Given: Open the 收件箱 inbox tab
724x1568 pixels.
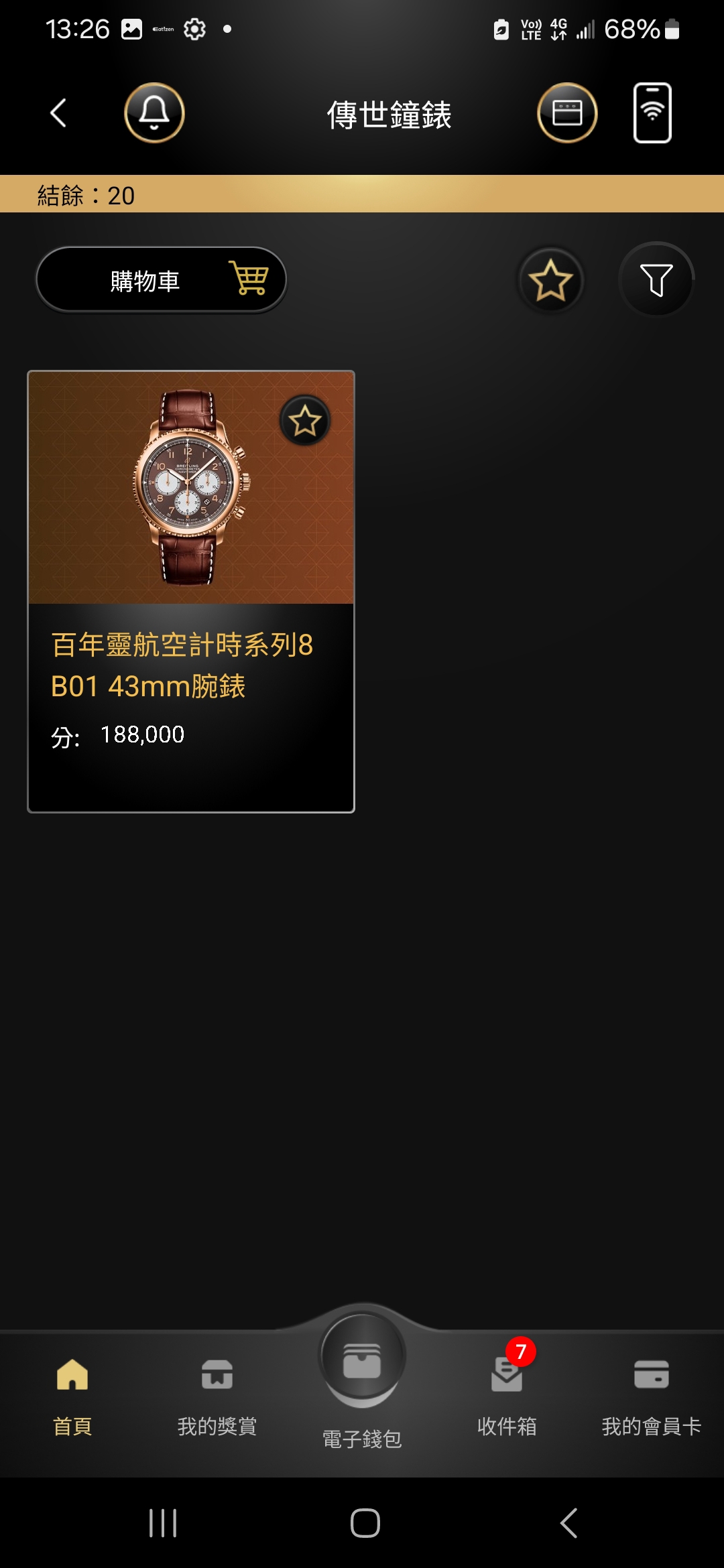Looking at the screenshot, I should 507,1397.
